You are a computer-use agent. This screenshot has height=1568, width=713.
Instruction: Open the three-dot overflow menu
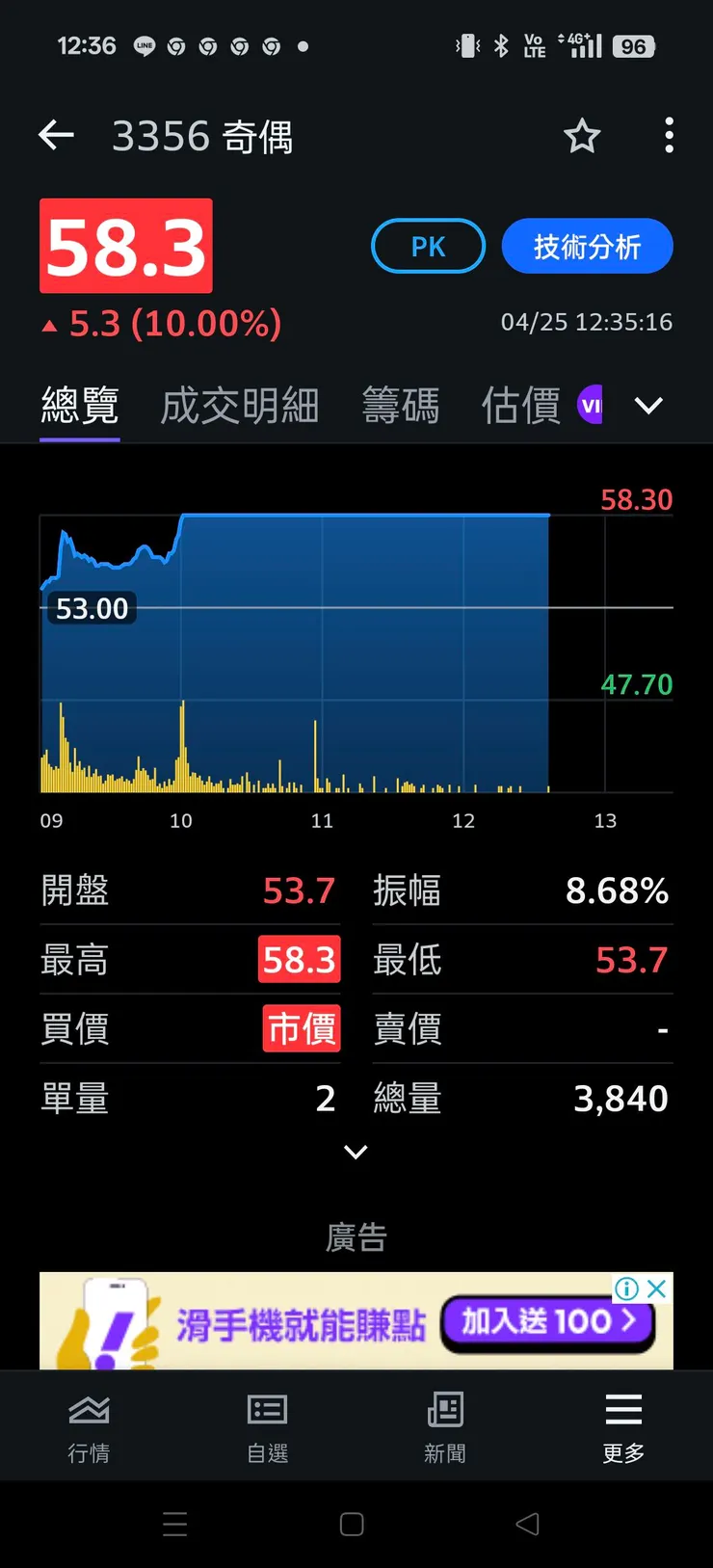[x=669, y=136]
